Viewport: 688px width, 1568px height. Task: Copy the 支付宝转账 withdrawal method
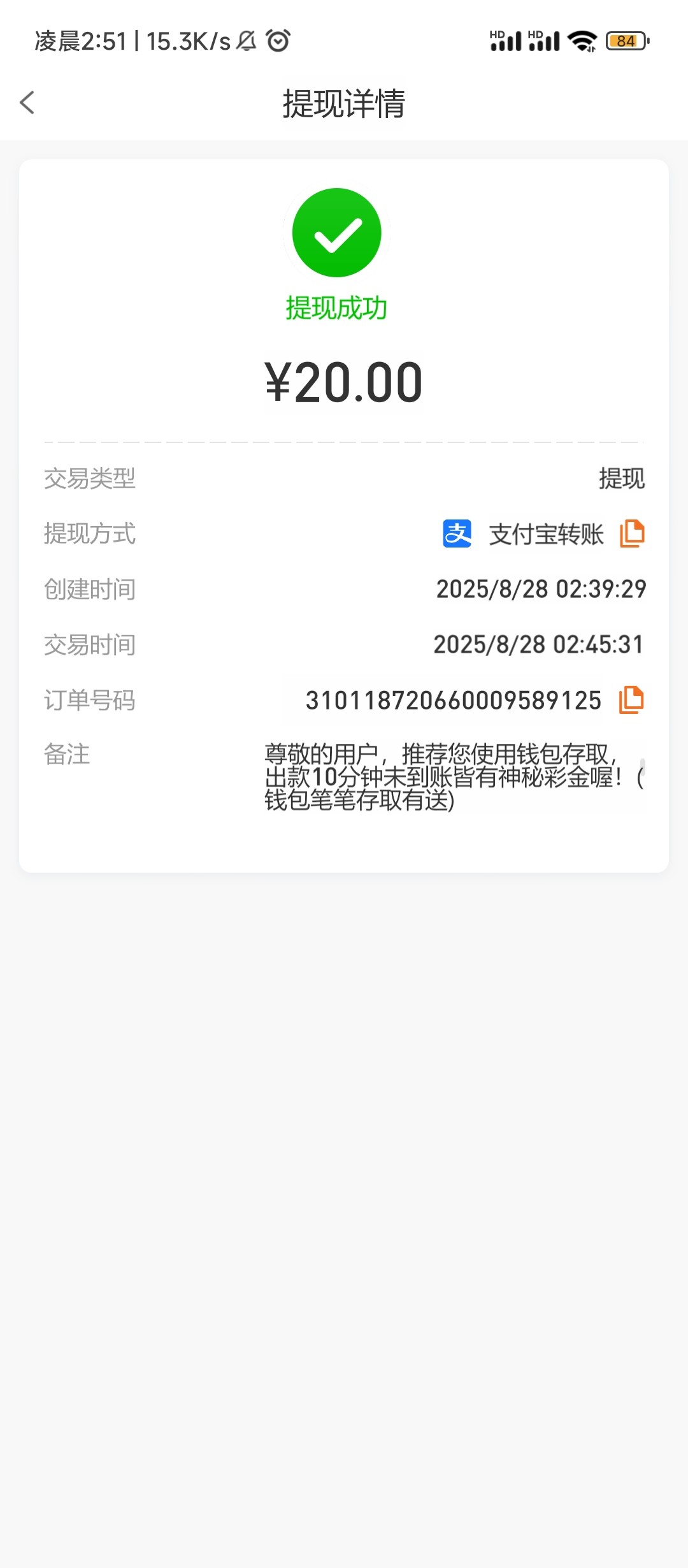point(632,534)
